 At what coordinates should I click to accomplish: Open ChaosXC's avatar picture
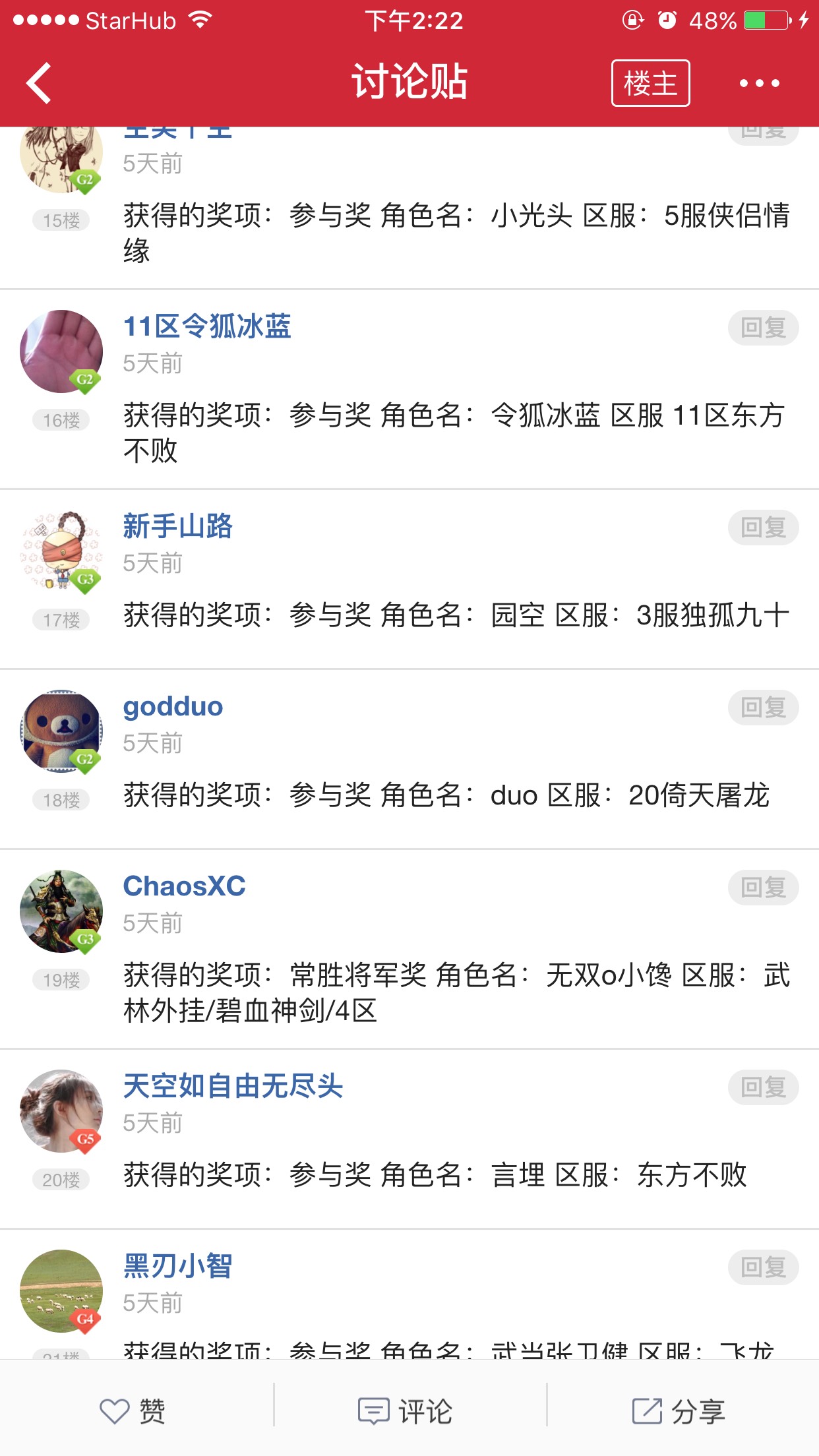pyautogui.click(x=61, y=911)
